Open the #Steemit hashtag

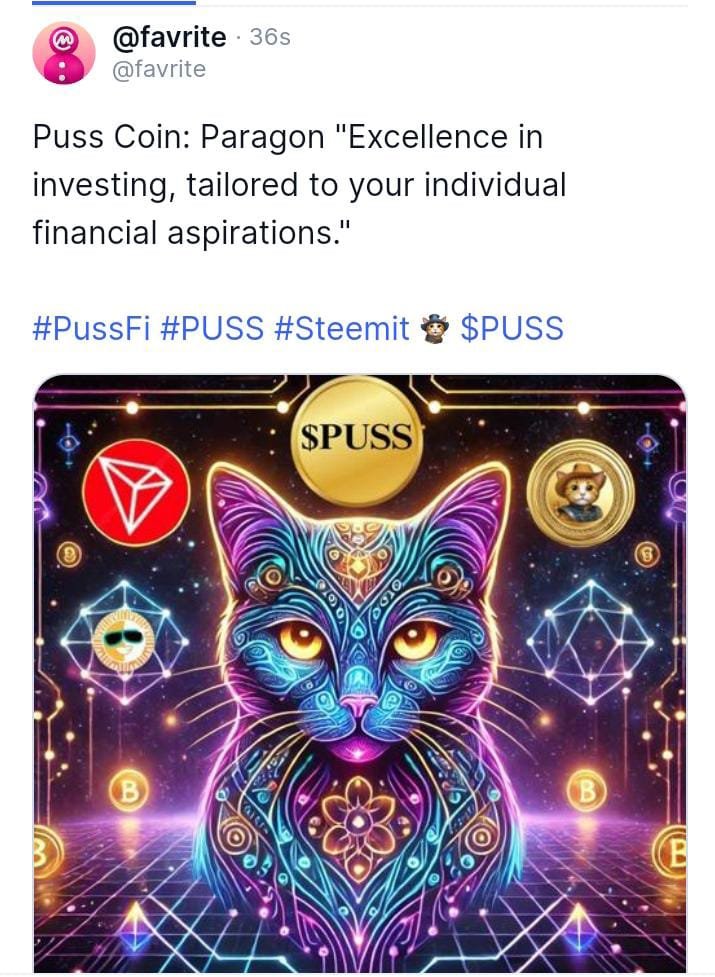click(x=341, y=328)
